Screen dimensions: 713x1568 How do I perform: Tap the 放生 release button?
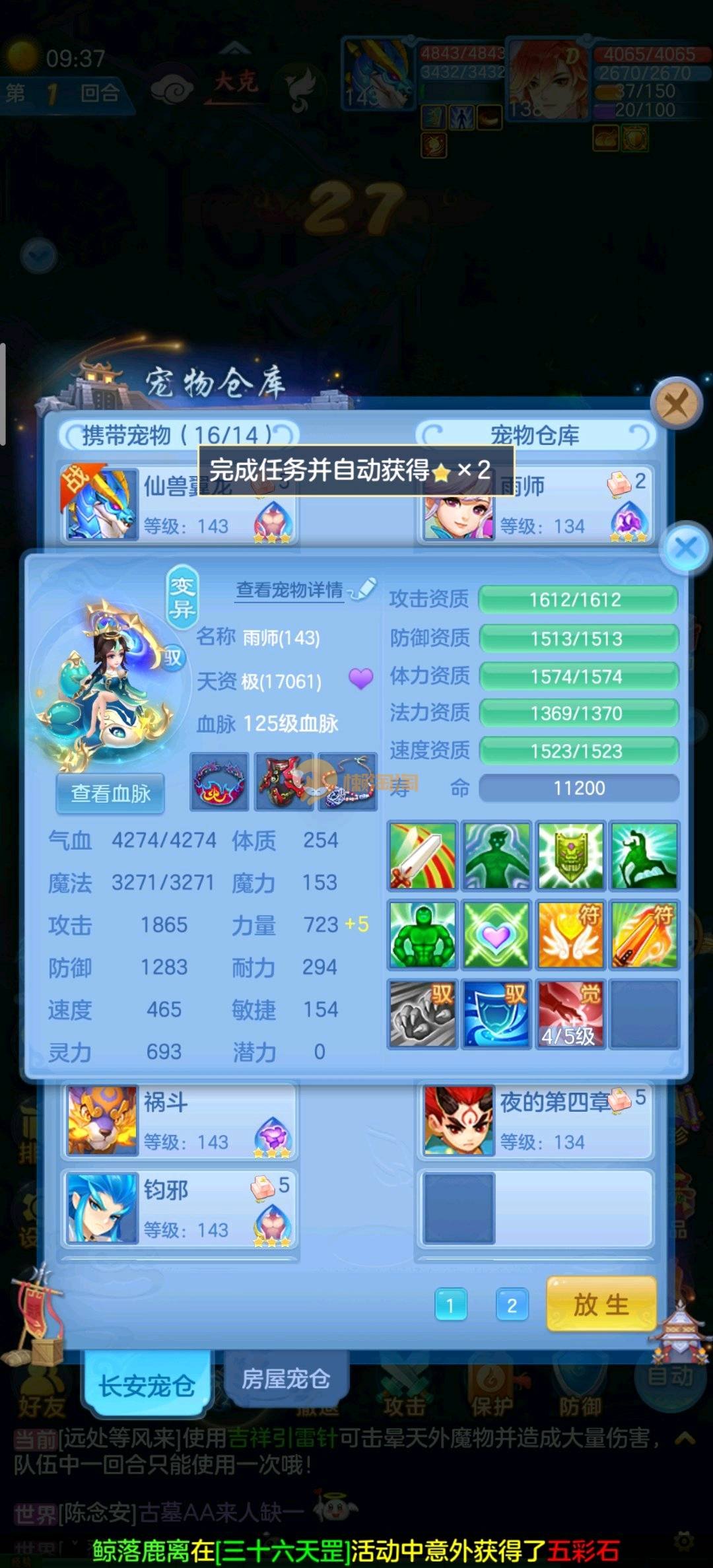tap(601, 1304)
